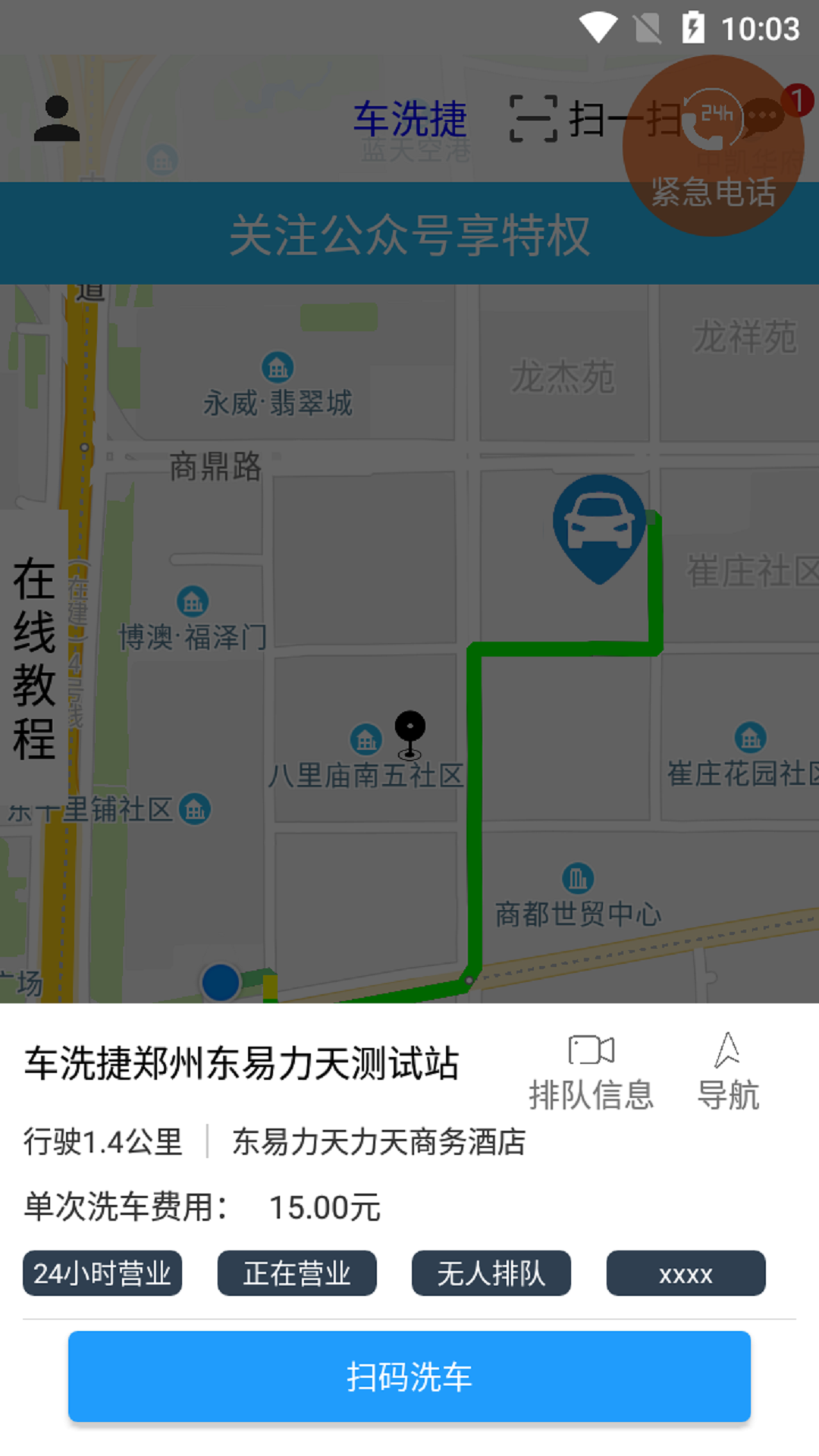819x1456 pixels.
Task: Tap the 扫码洗车 button
Action: click(409, 1376)
